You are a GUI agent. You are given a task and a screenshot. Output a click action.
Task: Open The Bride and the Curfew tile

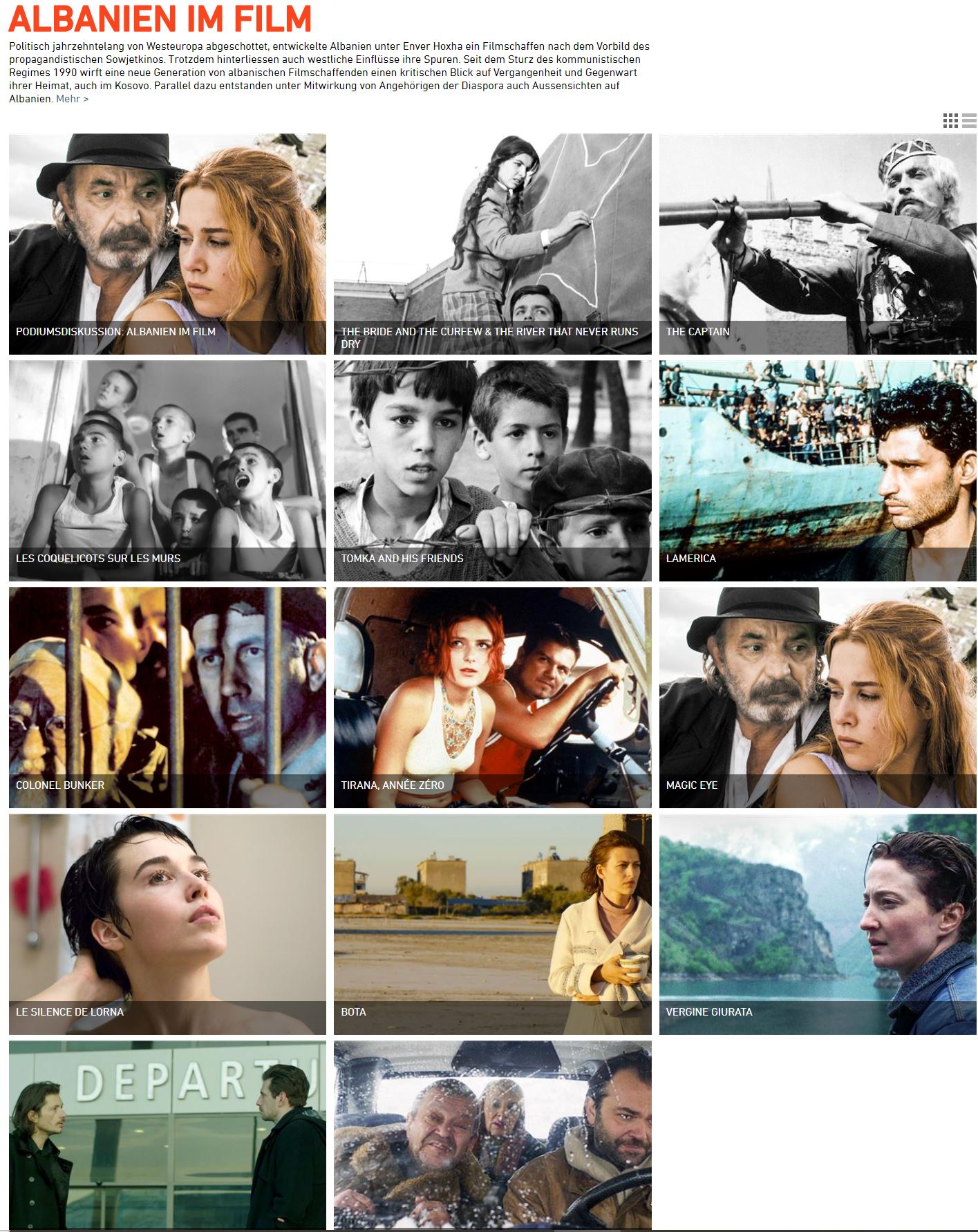492,243
